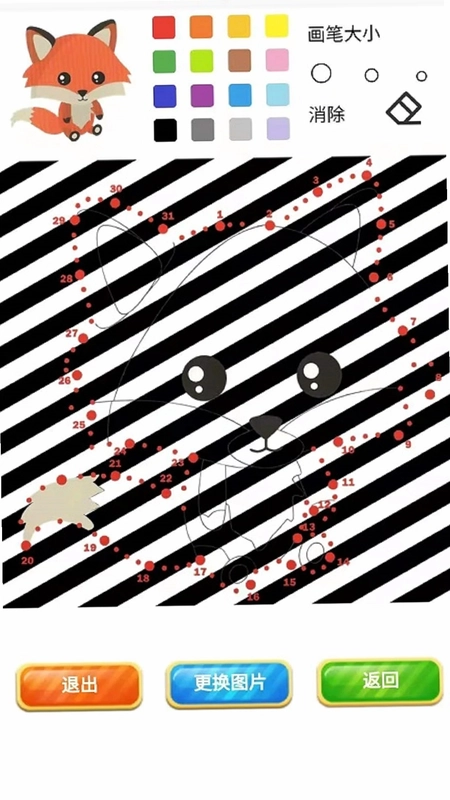Choose the black color swatch
Image resolution: width=450 pixels, height=800 pixels.
coord(165,130)
